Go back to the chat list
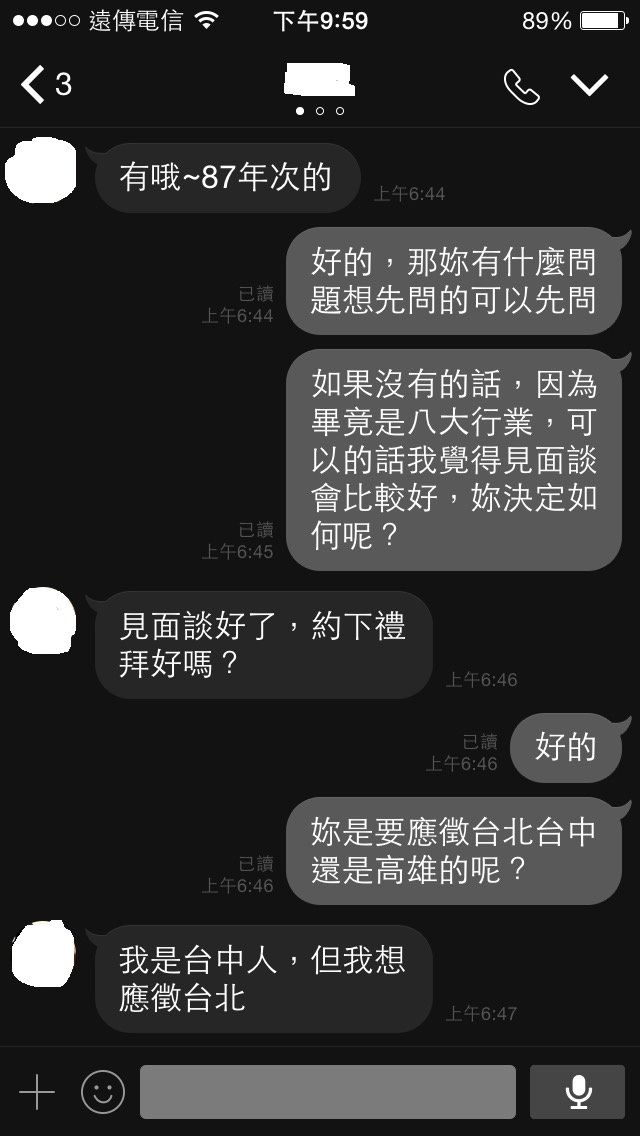This screenshot has height=1136, width=640. (x=45, y=85)
